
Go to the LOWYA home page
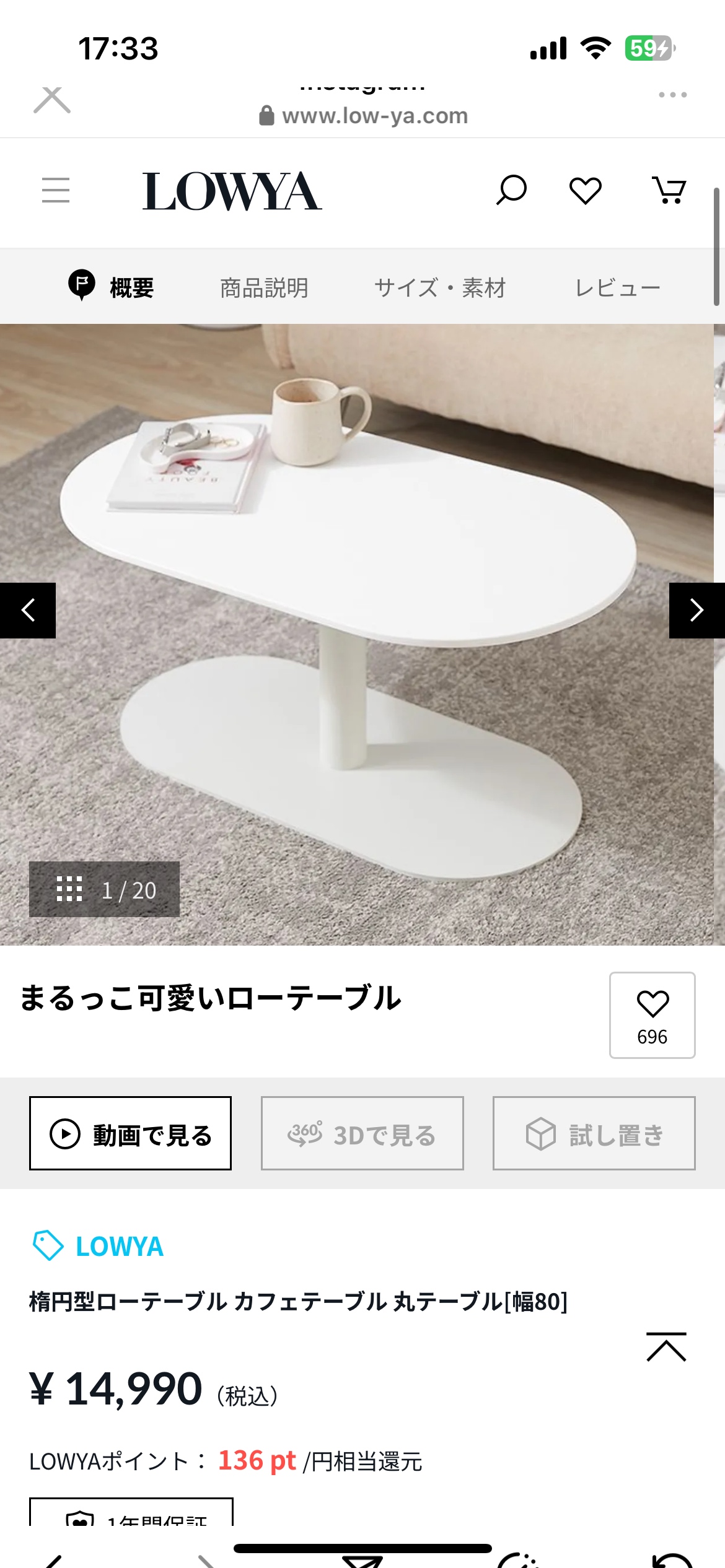point(232,191)
